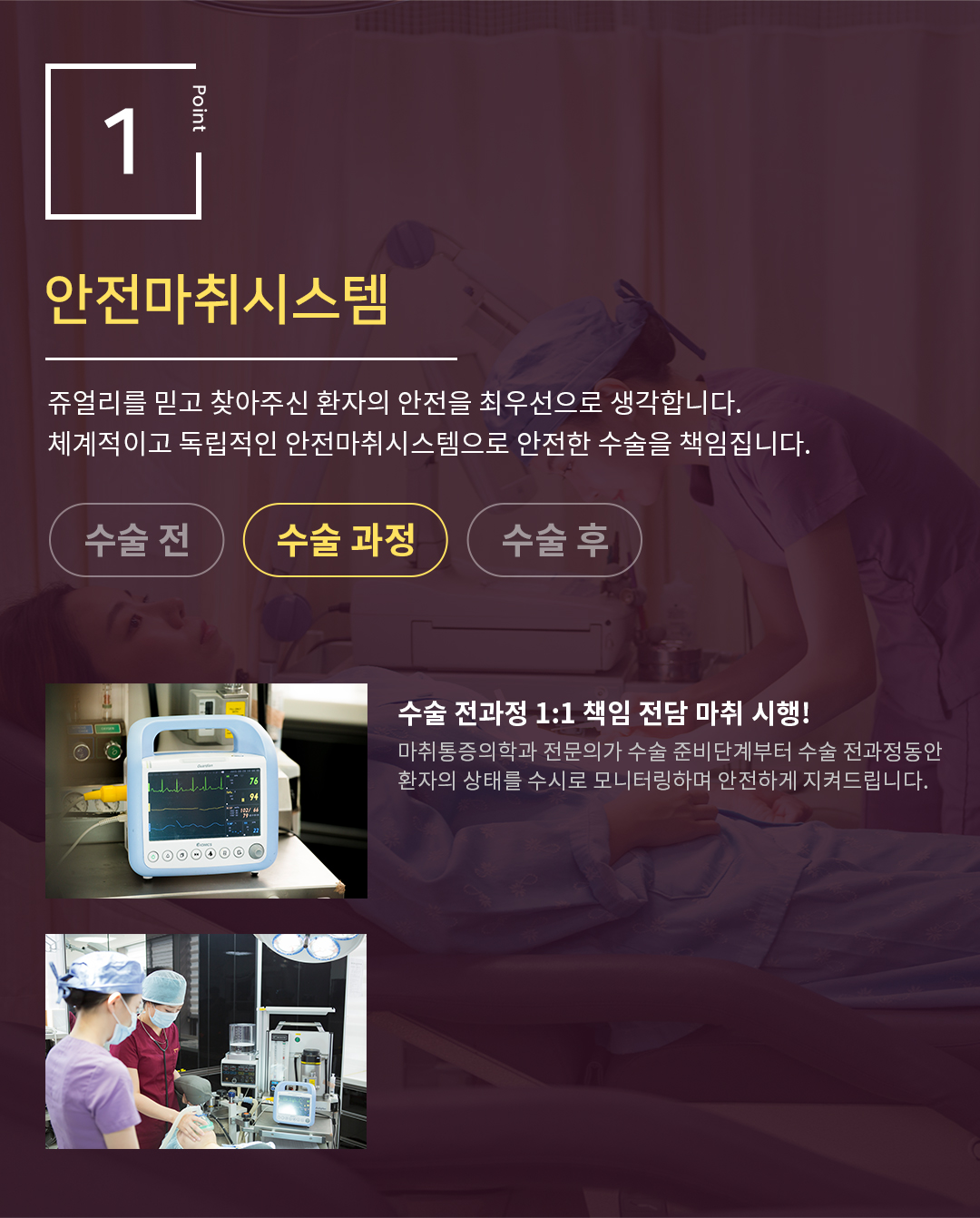This screenshot has width=980, height=1218.
Task: Select the 수술 과정 tab
Action: tap(345, 540)
